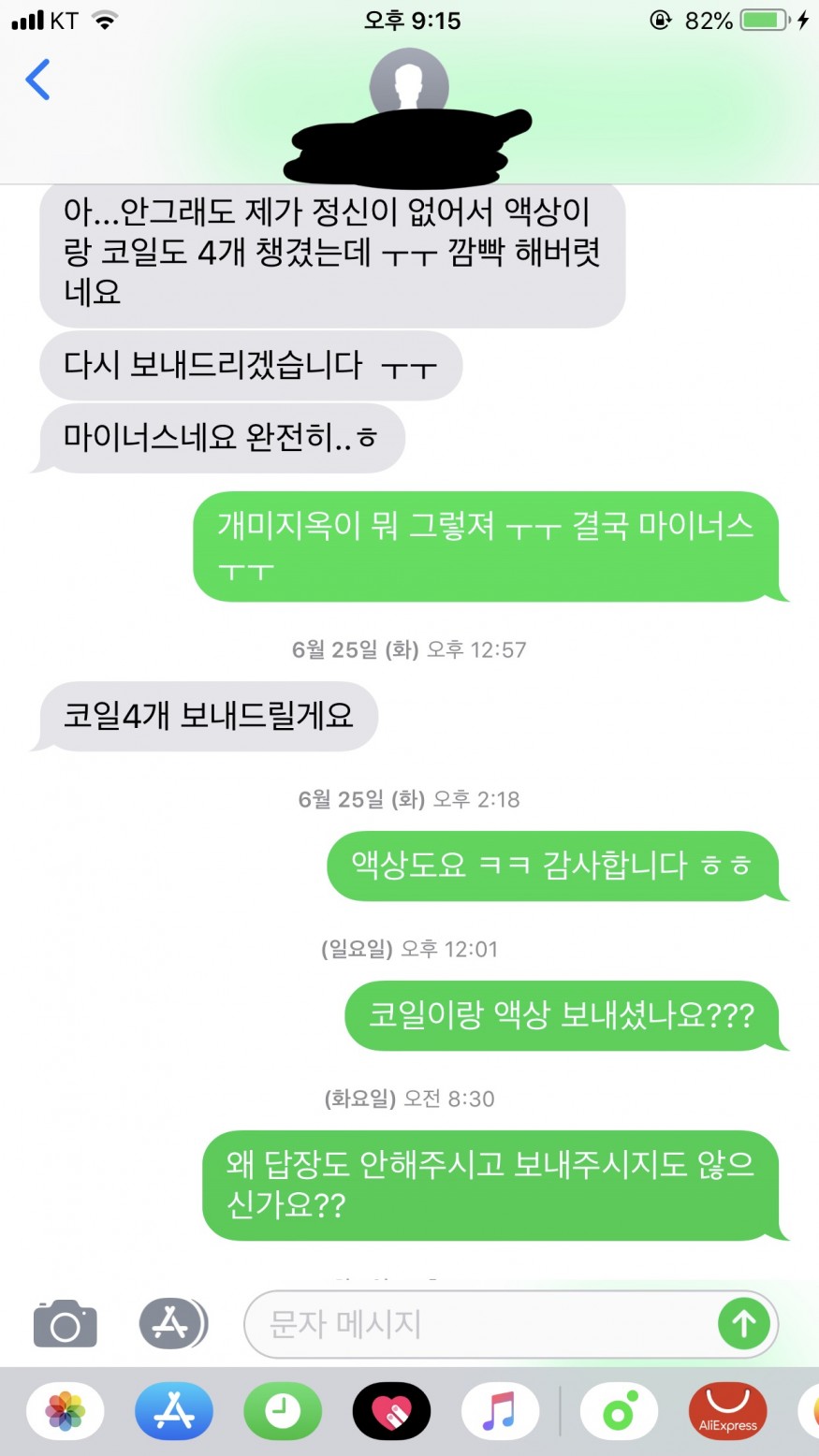Toggle the App Store apps drawer
This screenshot has height=1456, width=819.
click(x=172, y=1323)
